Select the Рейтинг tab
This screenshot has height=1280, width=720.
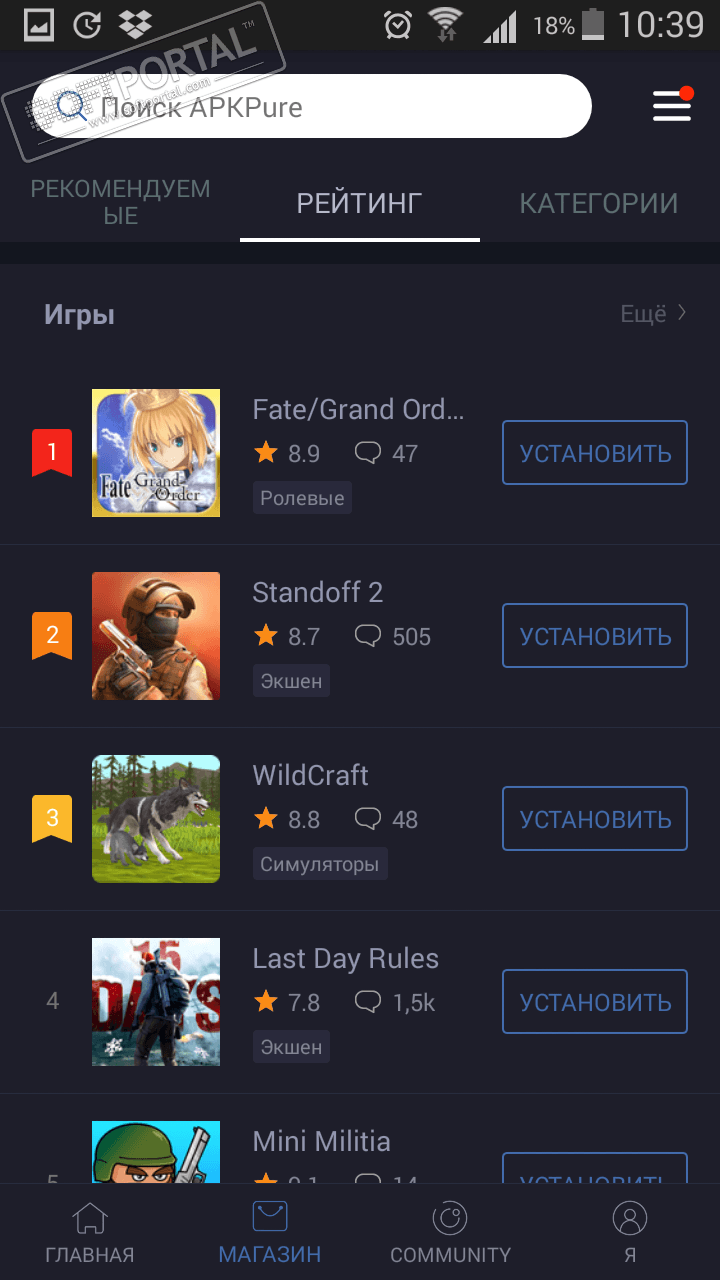tap(359, 204)
